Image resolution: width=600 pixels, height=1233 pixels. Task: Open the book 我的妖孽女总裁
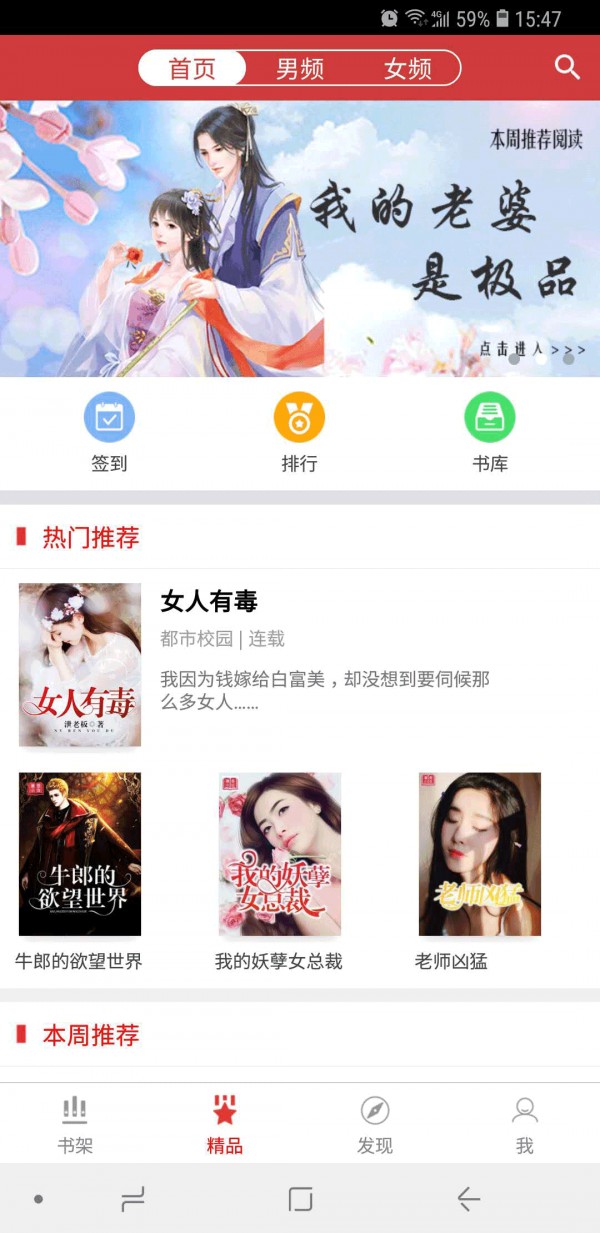click(x=280, y=853)
